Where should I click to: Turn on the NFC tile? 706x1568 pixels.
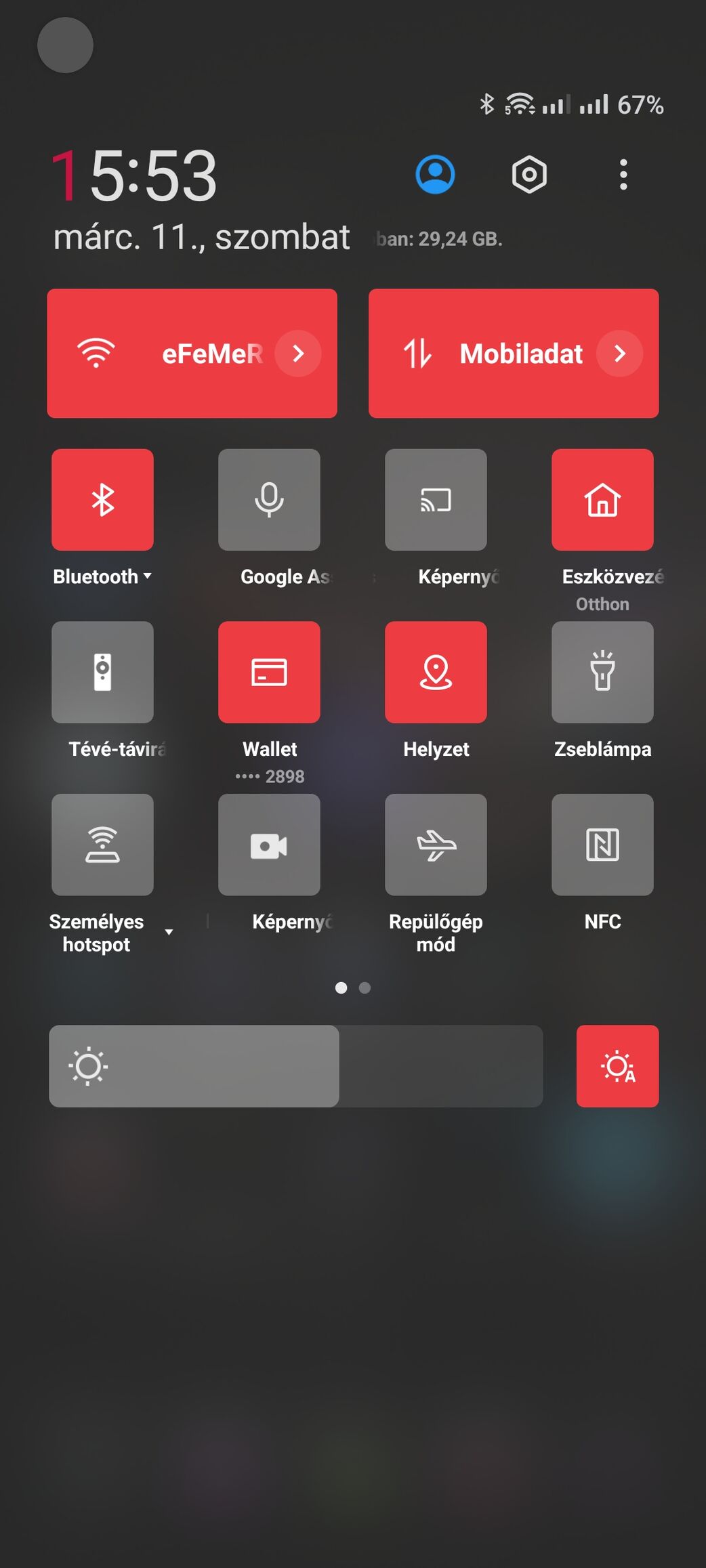click(x=602, y=845)
